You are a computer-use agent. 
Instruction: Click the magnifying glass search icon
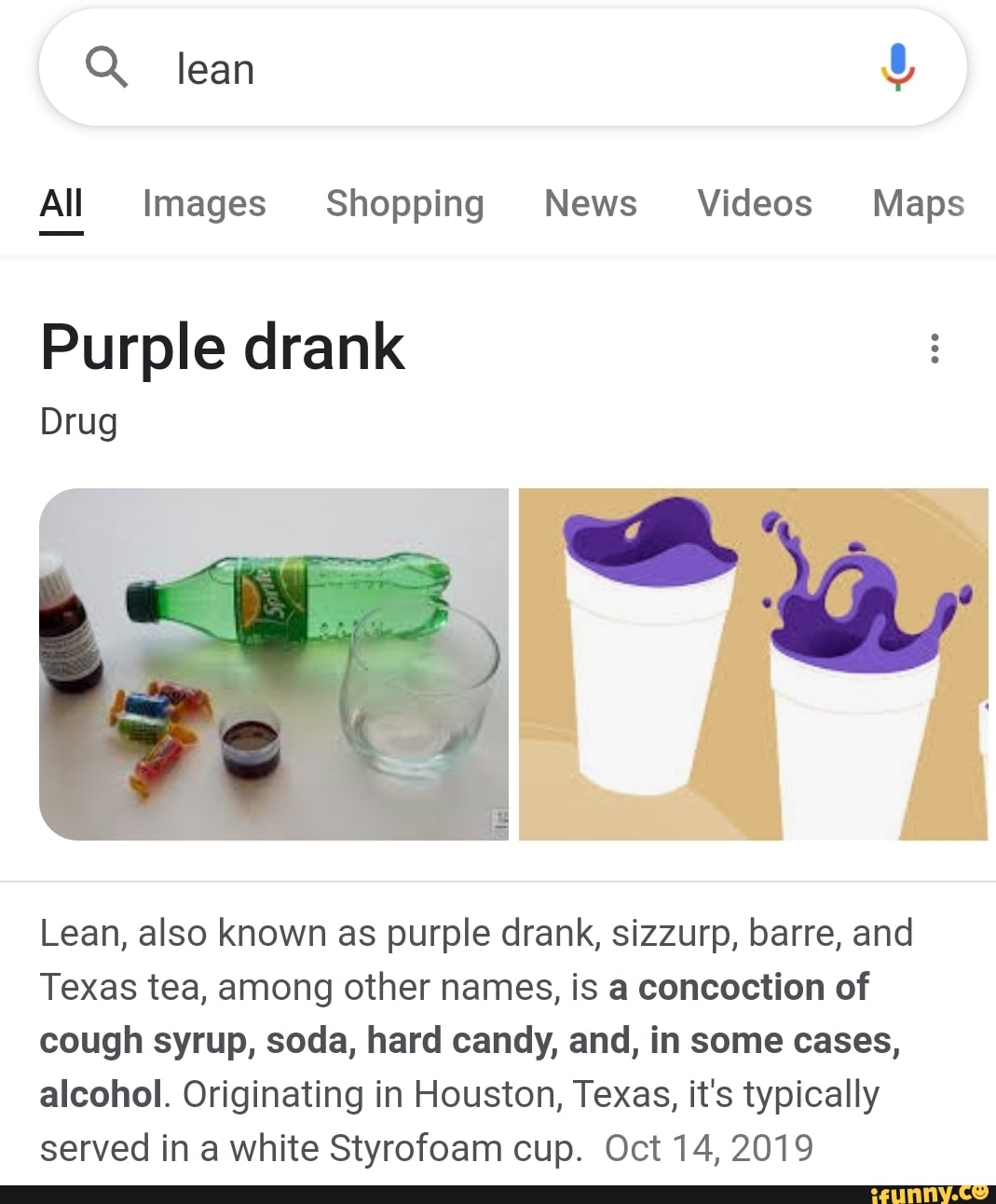click(107, 67)
